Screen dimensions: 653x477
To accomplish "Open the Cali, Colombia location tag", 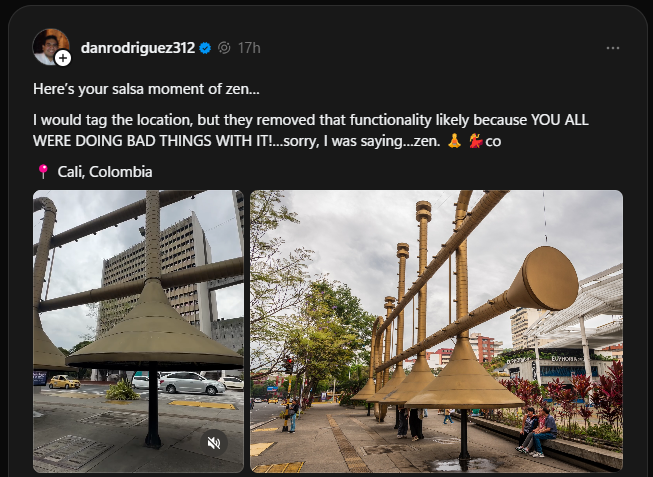I will pyautogui.click(x=104, y=172).
